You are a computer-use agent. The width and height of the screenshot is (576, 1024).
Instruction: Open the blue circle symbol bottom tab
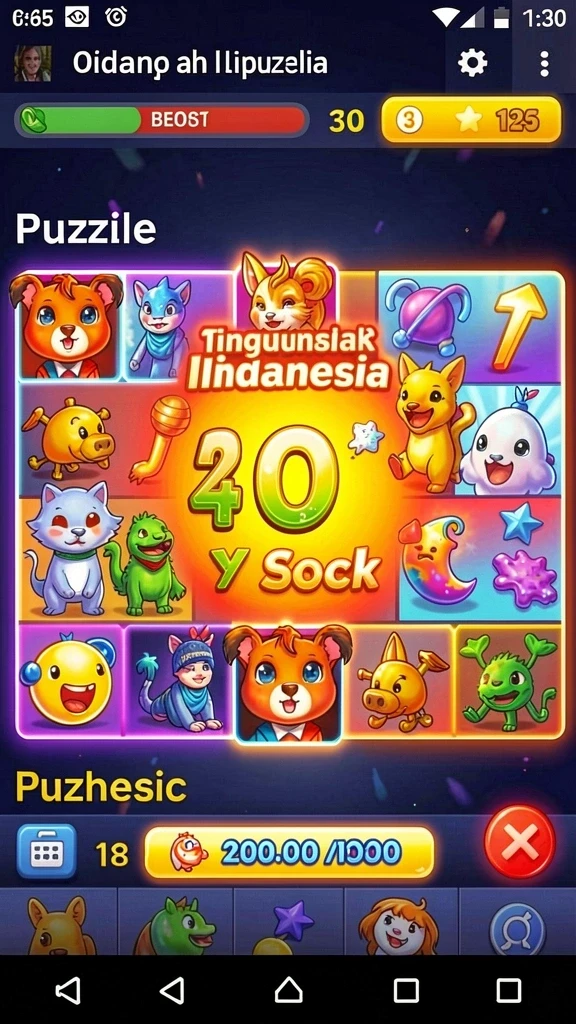click(x=518, y=921)
